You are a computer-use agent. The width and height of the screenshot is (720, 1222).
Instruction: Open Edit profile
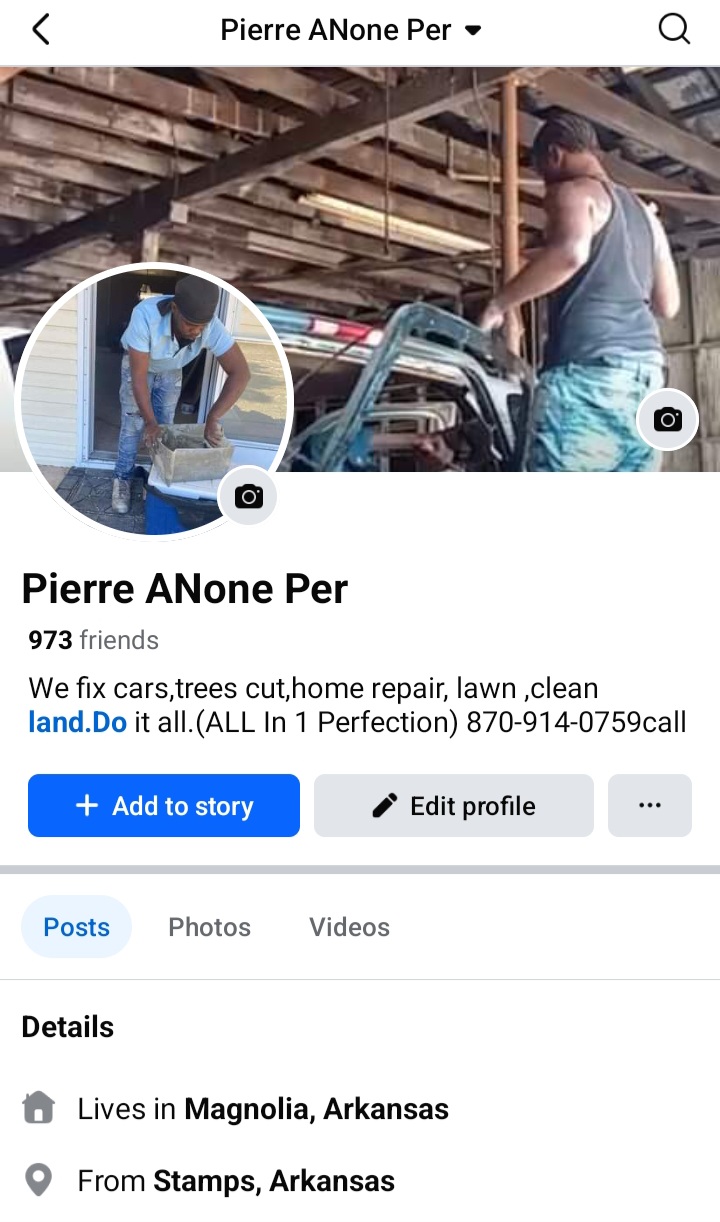point(454,806)
